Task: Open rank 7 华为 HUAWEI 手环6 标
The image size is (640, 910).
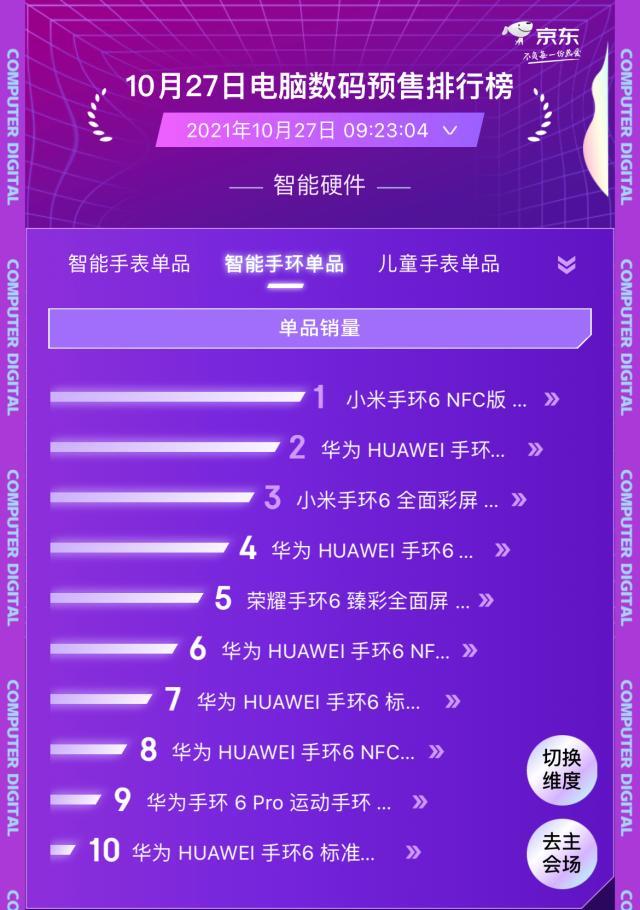Action: coord(308,701)
